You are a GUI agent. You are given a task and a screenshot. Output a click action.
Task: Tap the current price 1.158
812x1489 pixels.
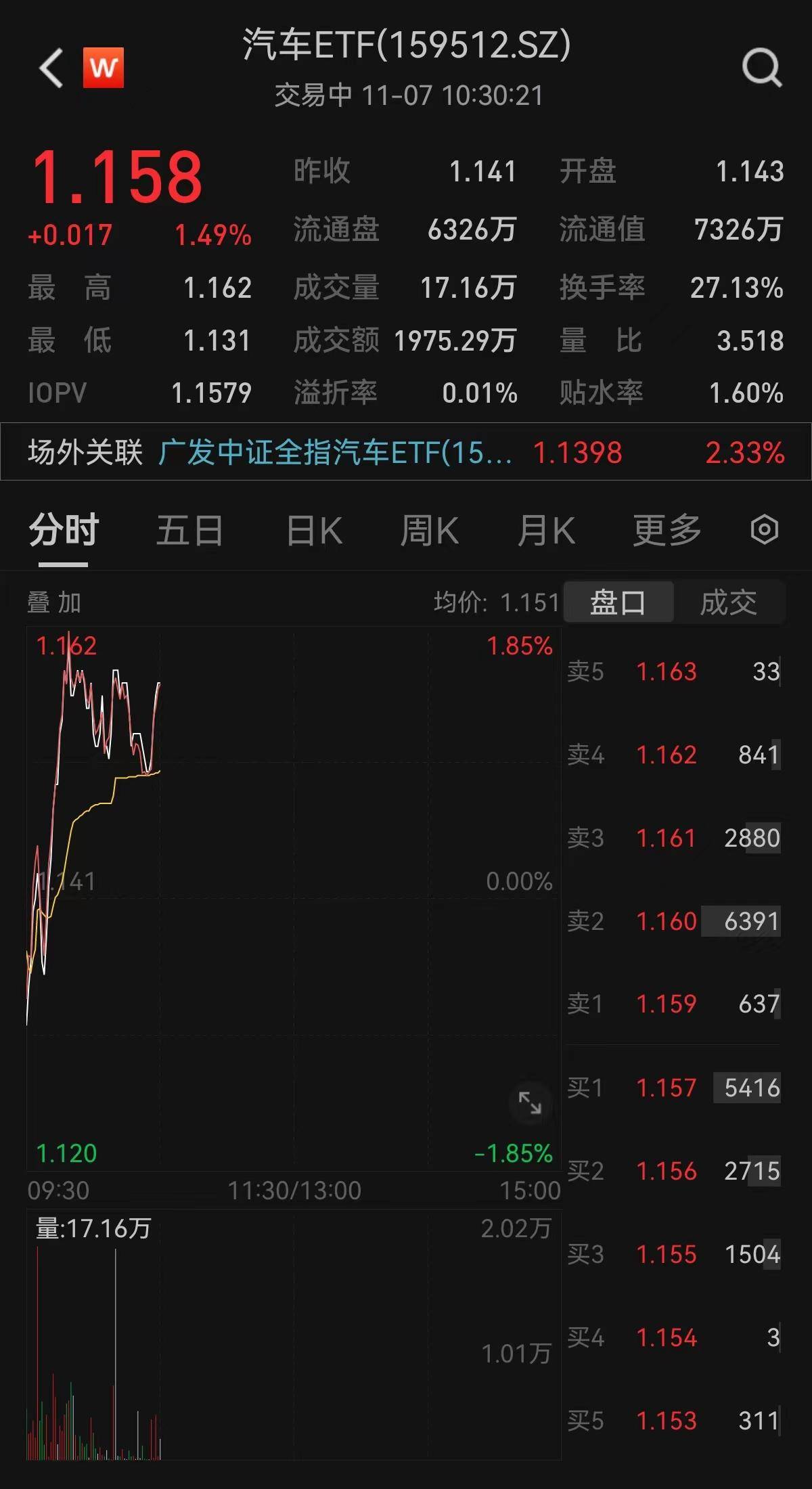pos(115,176)
